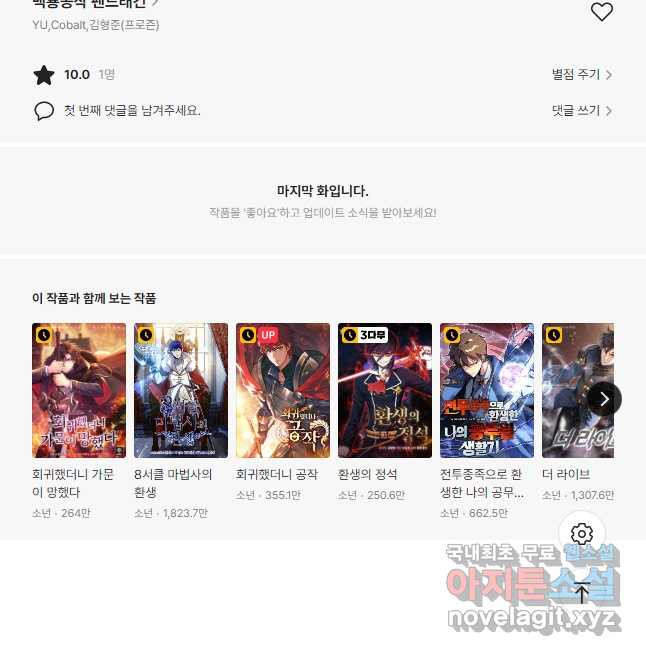646x656 pixels.
Task: Open 전투종족으로 환생한 나의 공무원 생활기
Action: (x=487, y=391)
